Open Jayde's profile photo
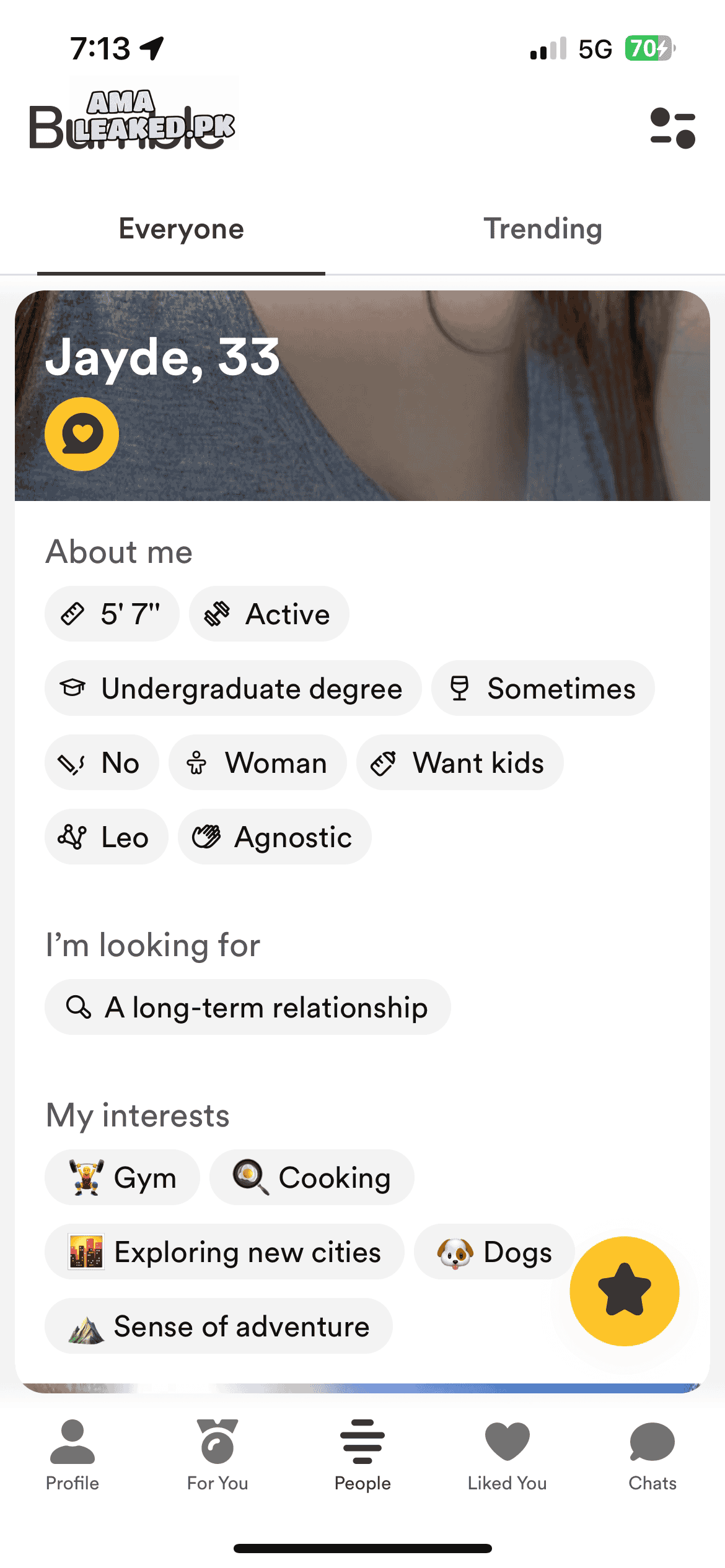 tap(434, 396)
